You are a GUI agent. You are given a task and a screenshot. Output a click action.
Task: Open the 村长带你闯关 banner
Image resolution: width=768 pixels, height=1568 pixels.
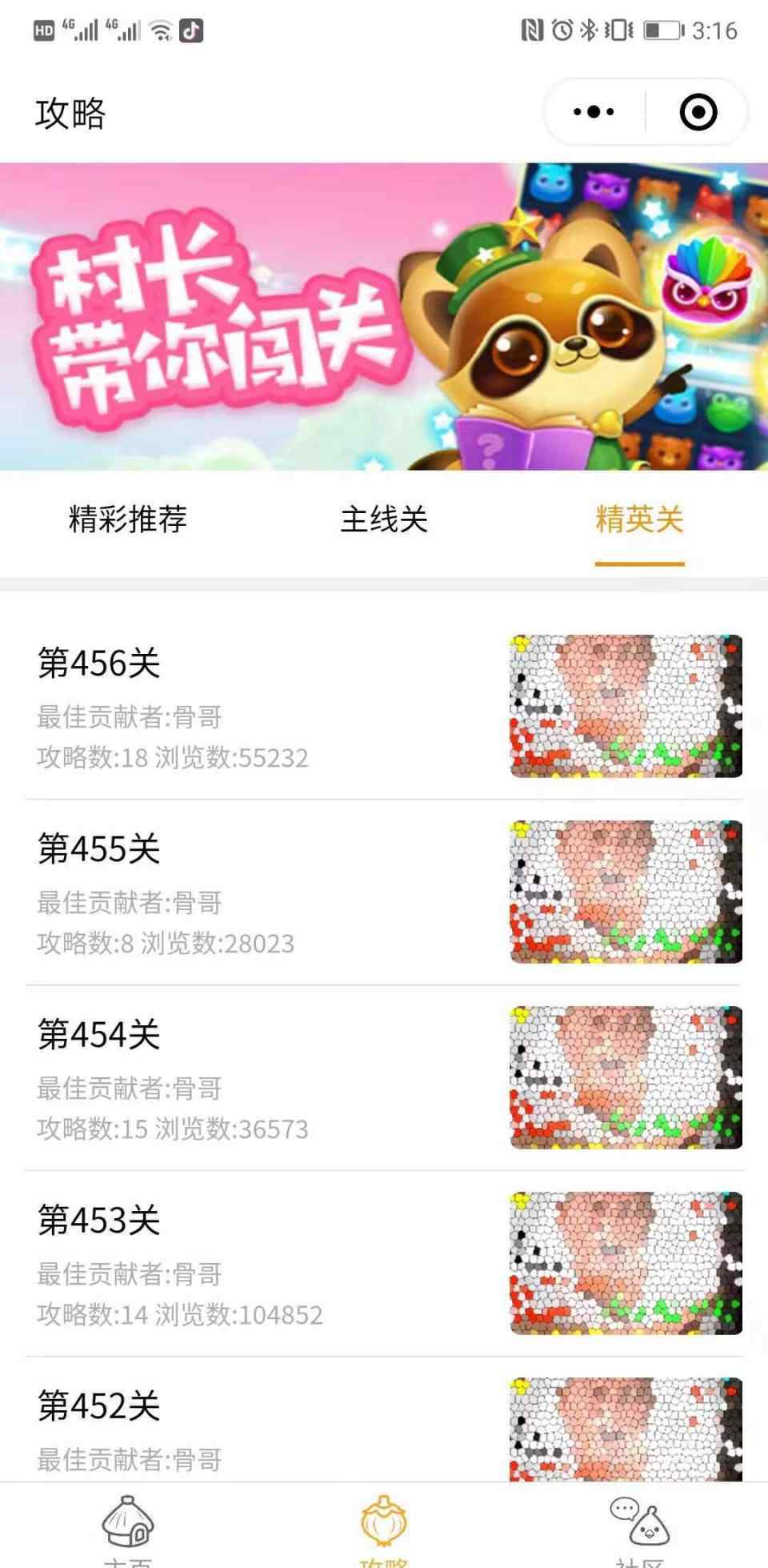(384, 316)
